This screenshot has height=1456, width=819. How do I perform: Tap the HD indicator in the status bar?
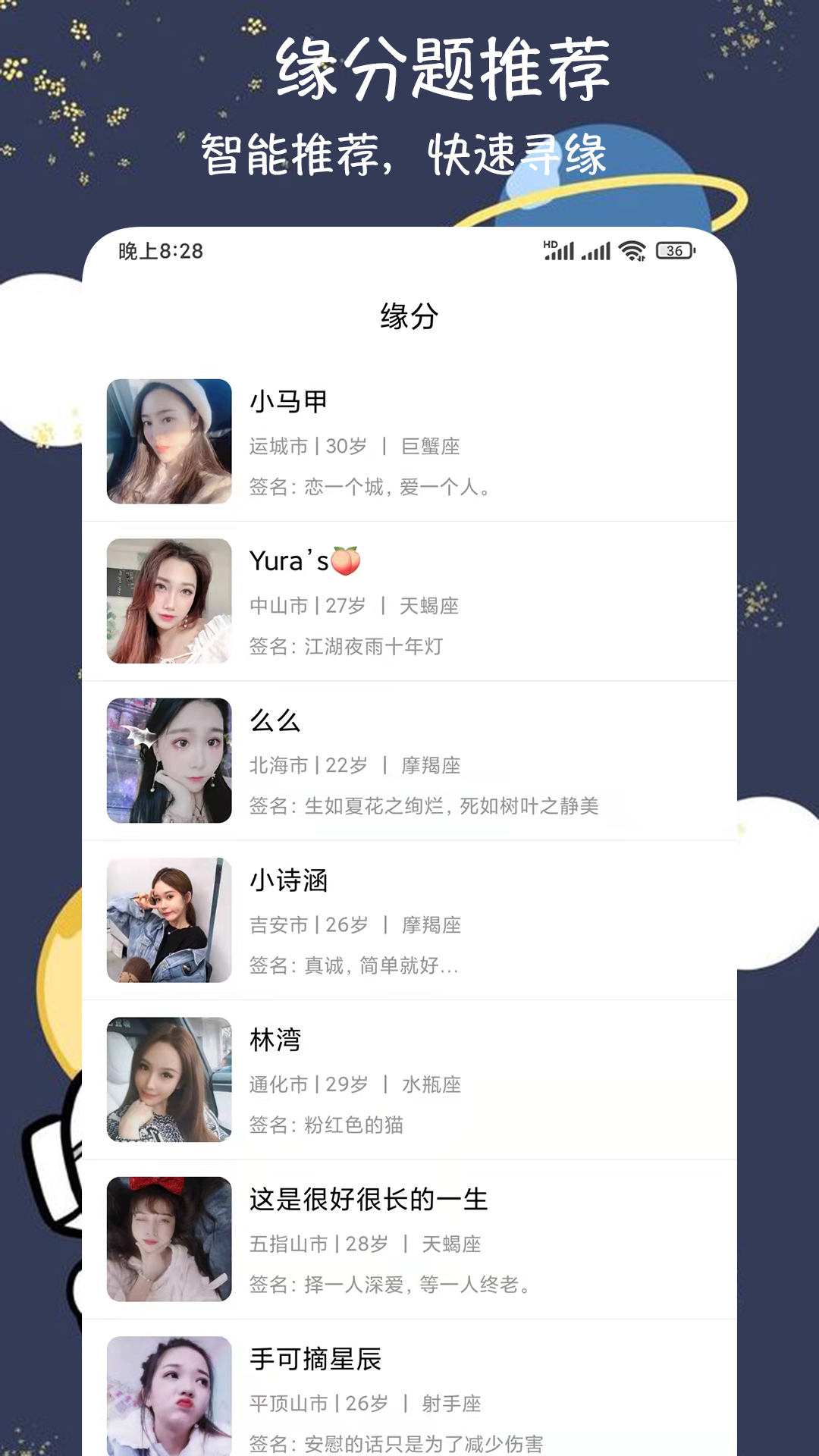tap(550, 244)
